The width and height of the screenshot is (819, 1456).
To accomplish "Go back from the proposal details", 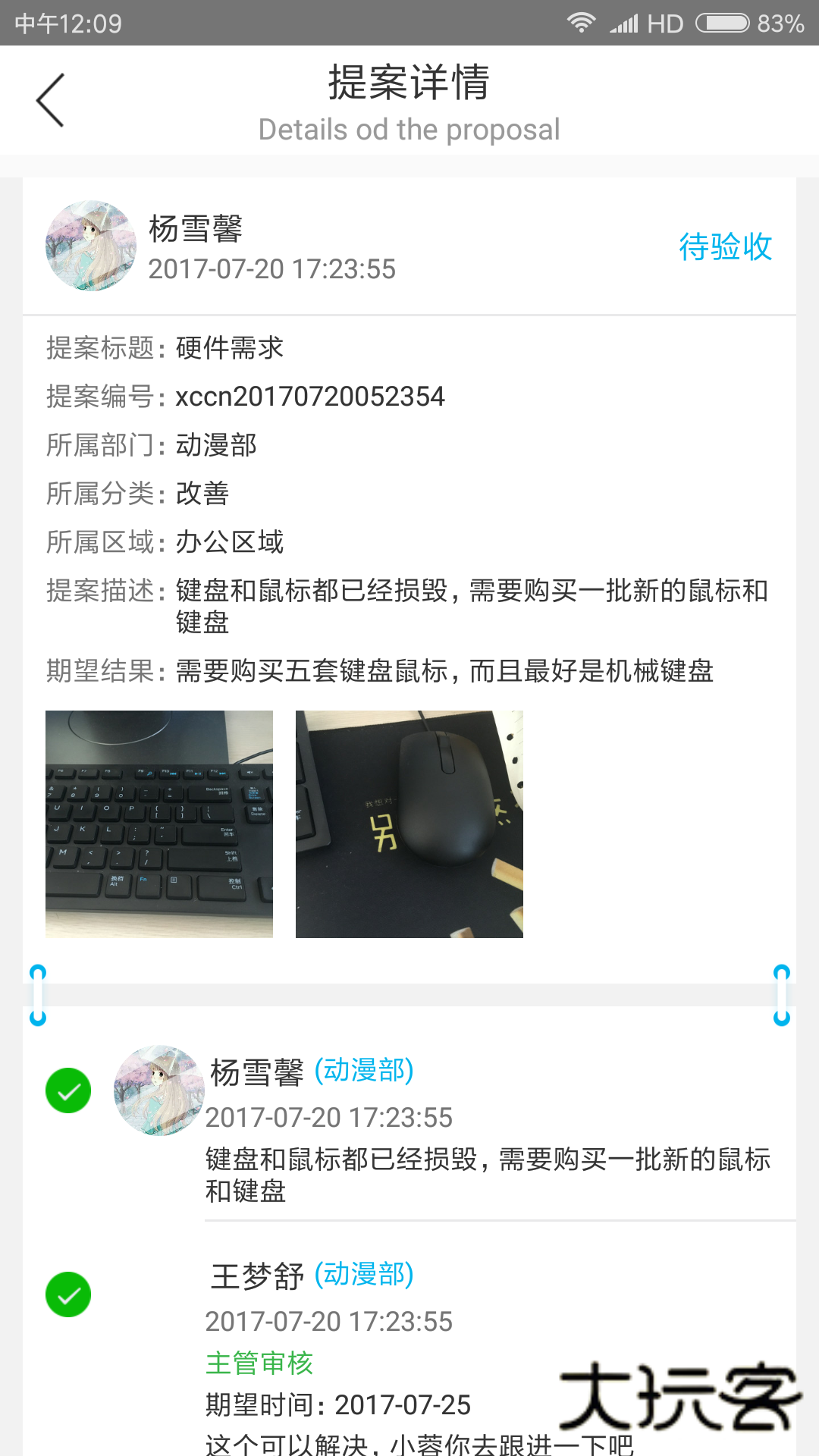I will (50, 101).
